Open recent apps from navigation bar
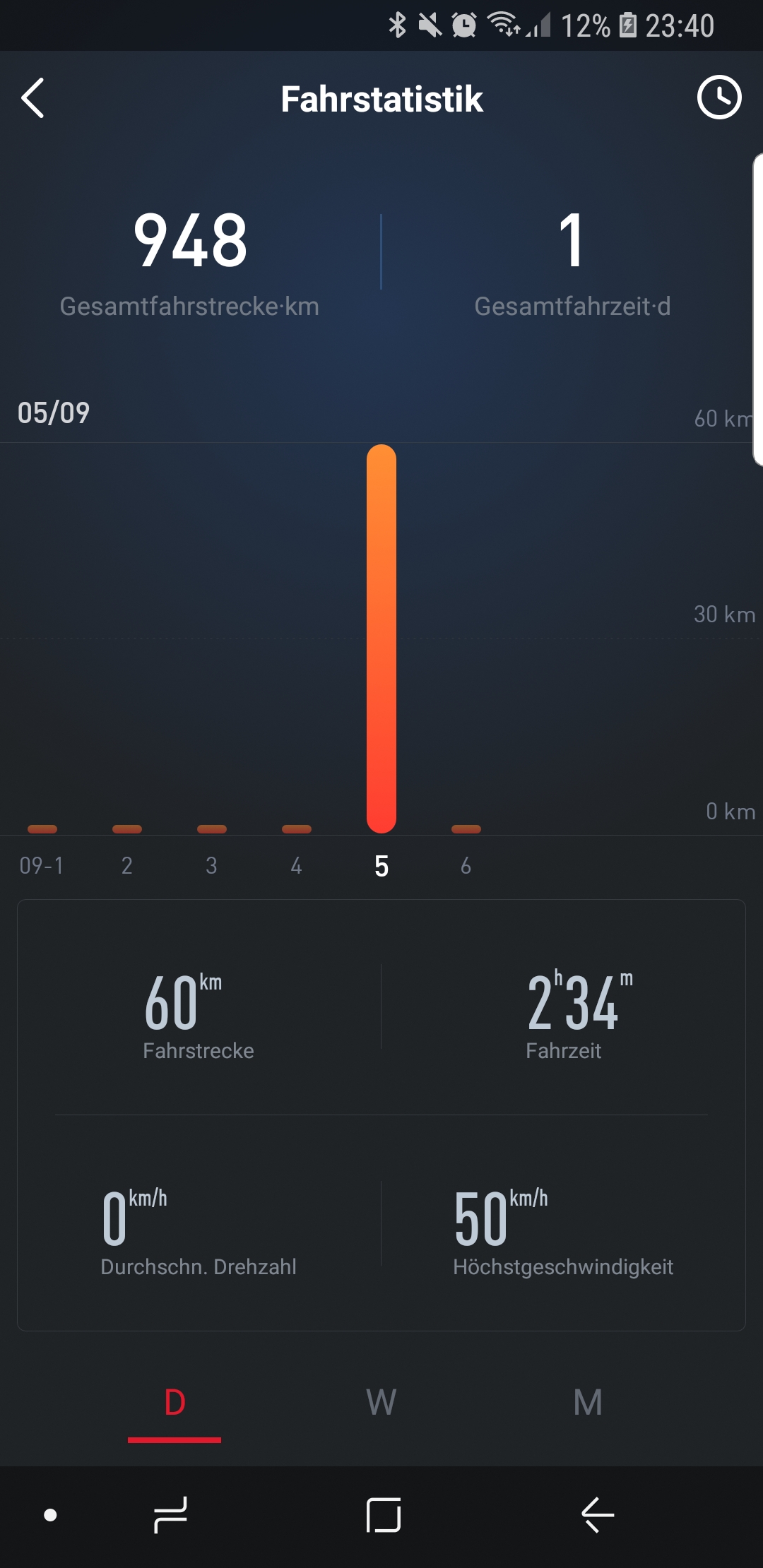The width and height of the screenshot is (763, 1568). pyautogui.click(x=170, y=1515)
